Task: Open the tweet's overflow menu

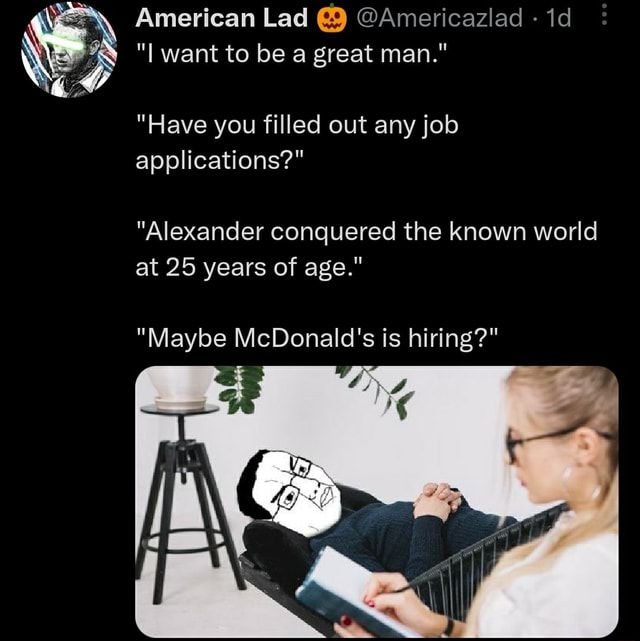Action: (x=599, y=17)
